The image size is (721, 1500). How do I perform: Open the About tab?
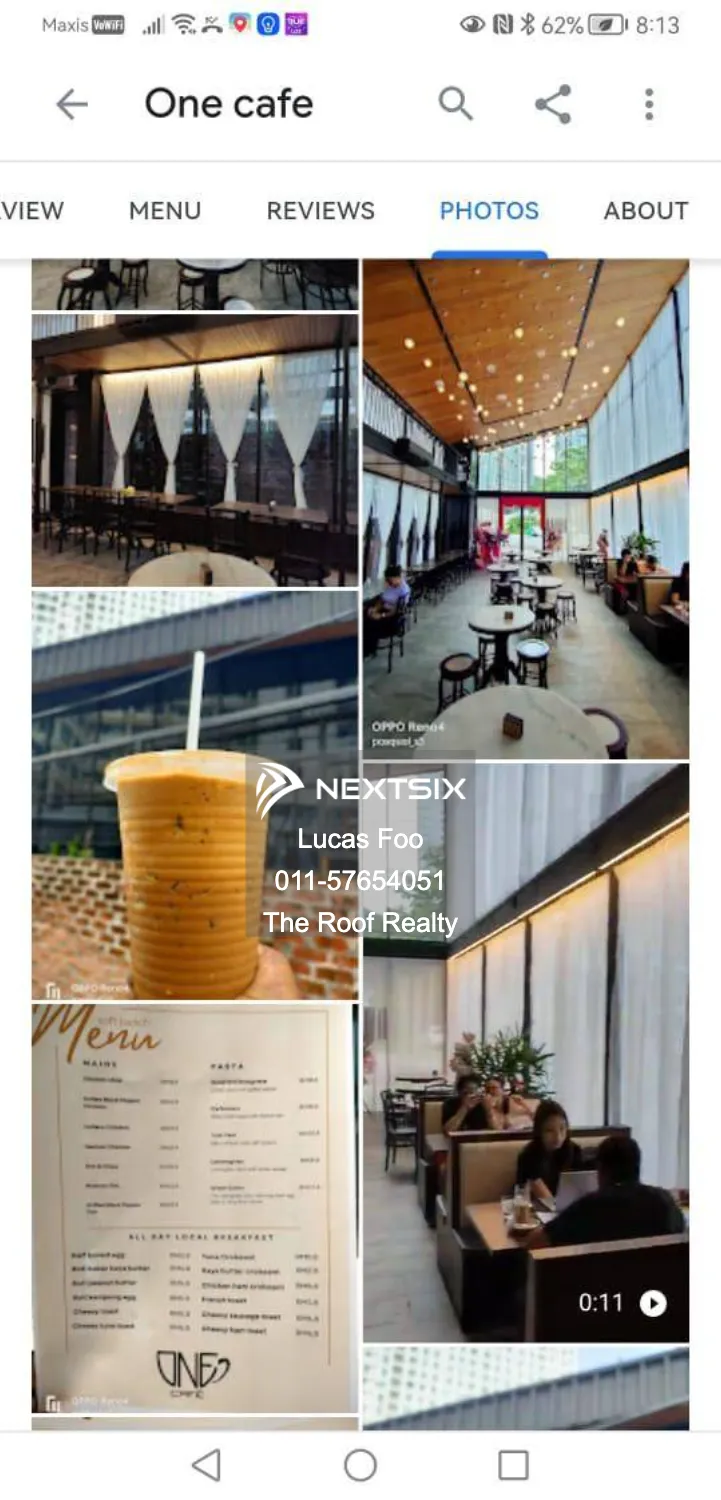click(x=645, y=211)
